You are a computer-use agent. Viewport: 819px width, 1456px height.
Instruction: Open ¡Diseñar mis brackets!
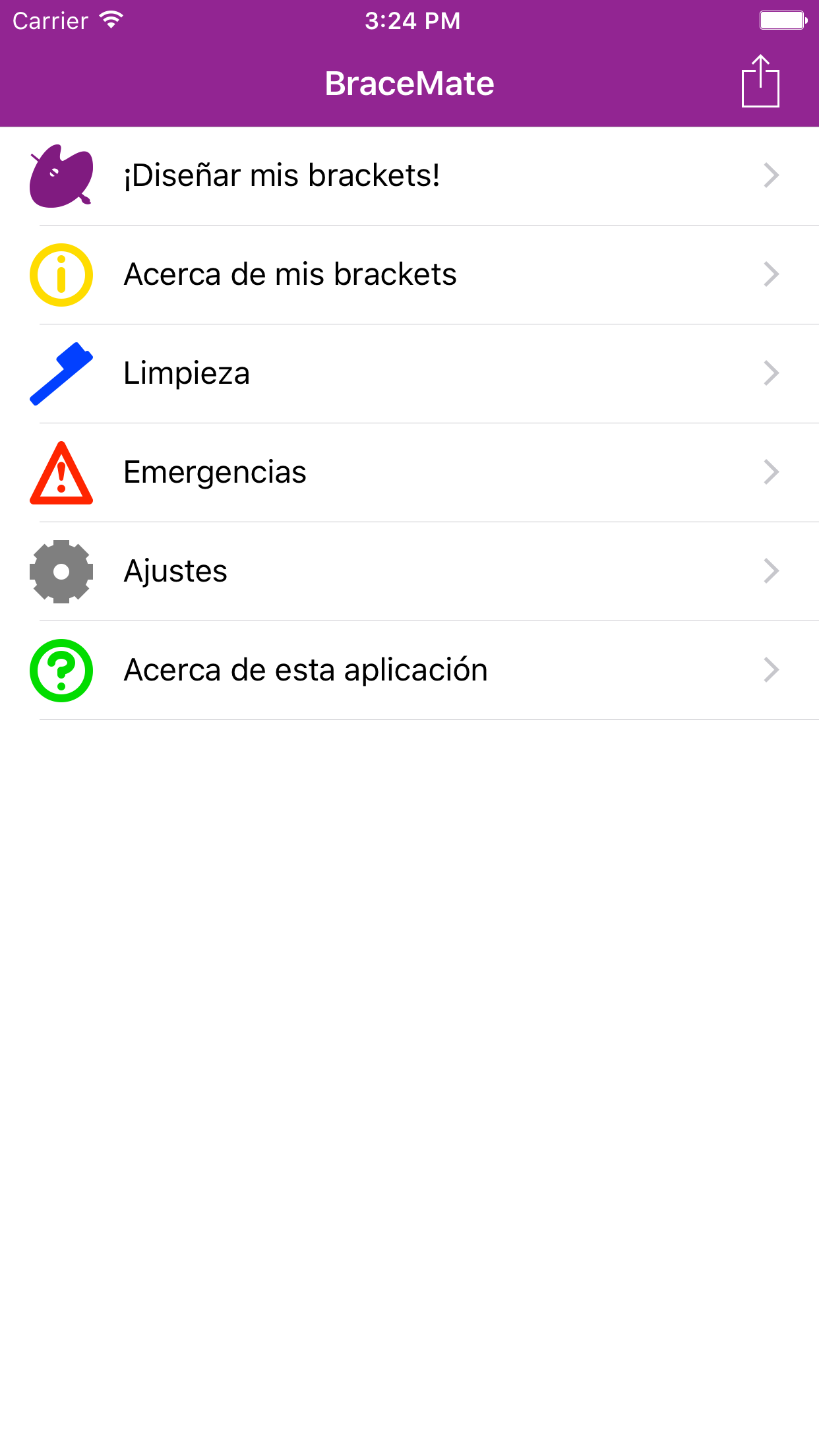[x=409, y=176]
